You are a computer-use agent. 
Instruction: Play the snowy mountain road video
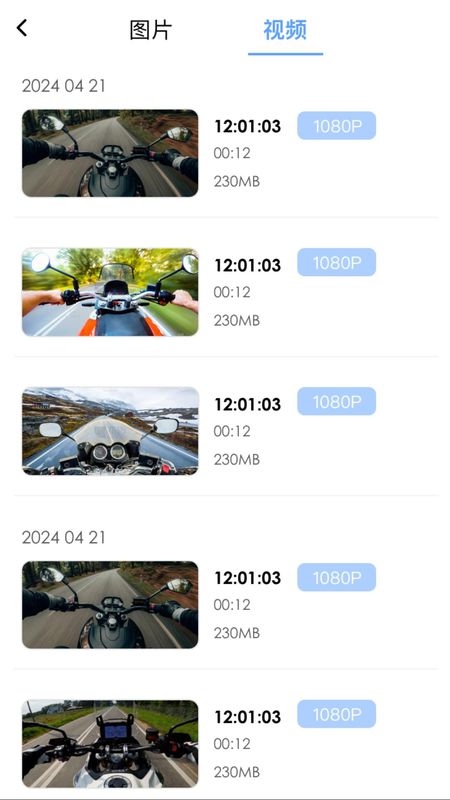click(110, 431)
